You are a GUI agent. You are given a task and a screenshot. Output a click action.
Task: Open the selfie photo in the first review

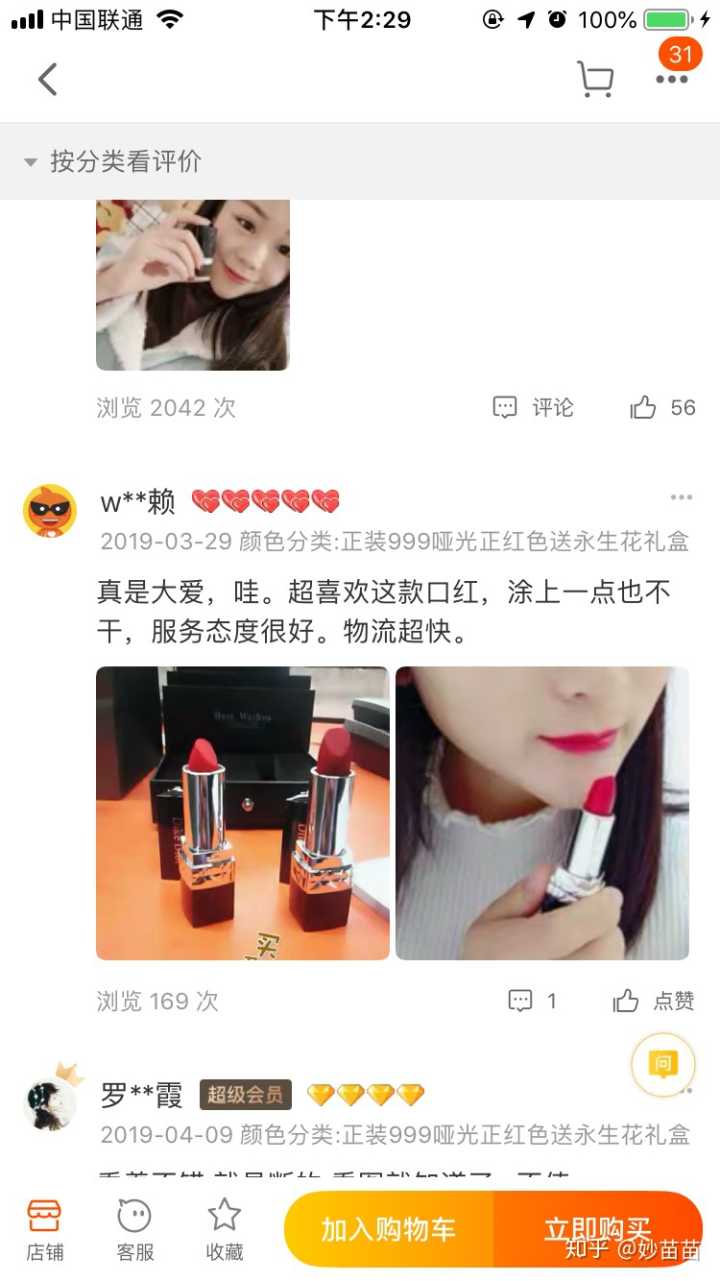[192, 285]
